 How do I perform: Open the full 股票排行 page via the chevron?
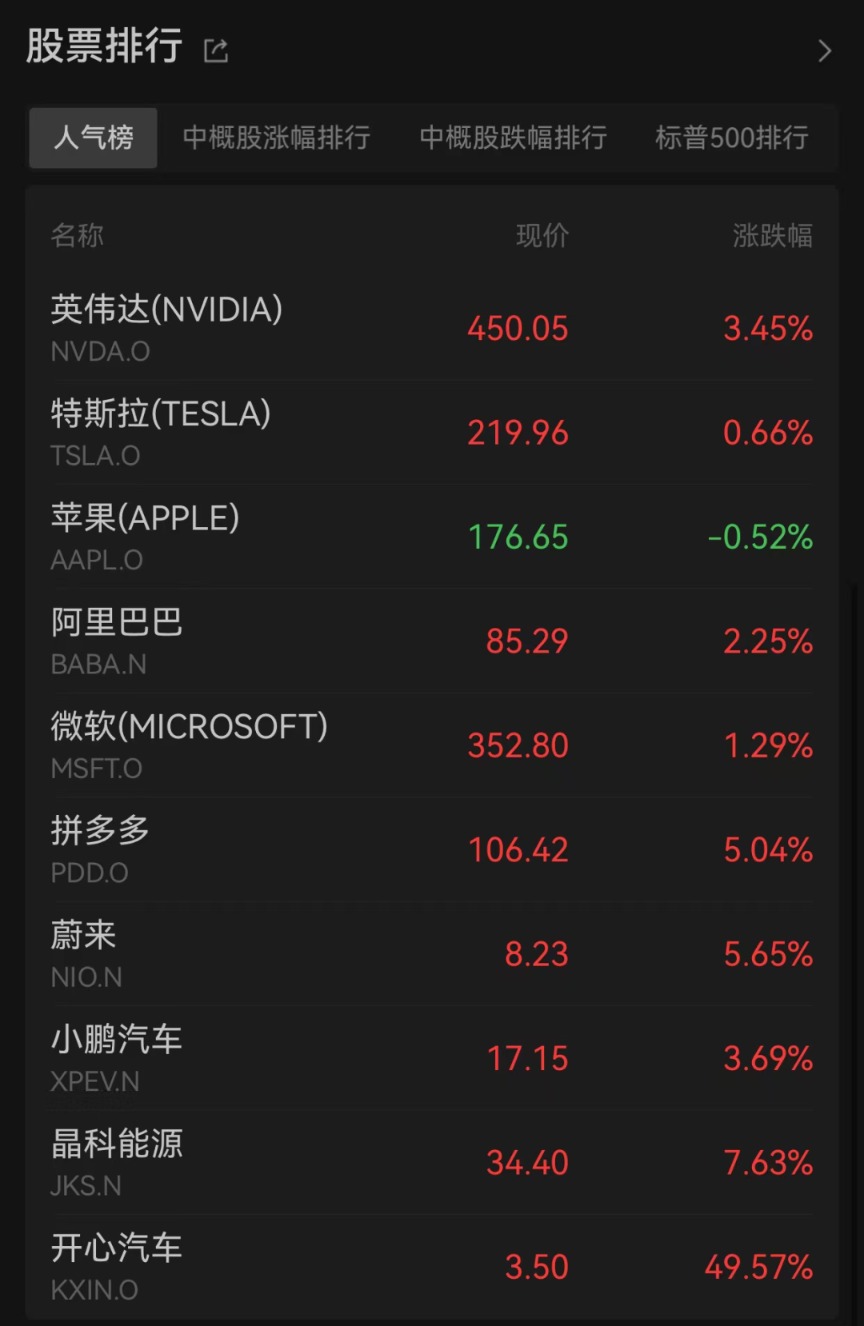pyautogui.click(x=824, y=51)
